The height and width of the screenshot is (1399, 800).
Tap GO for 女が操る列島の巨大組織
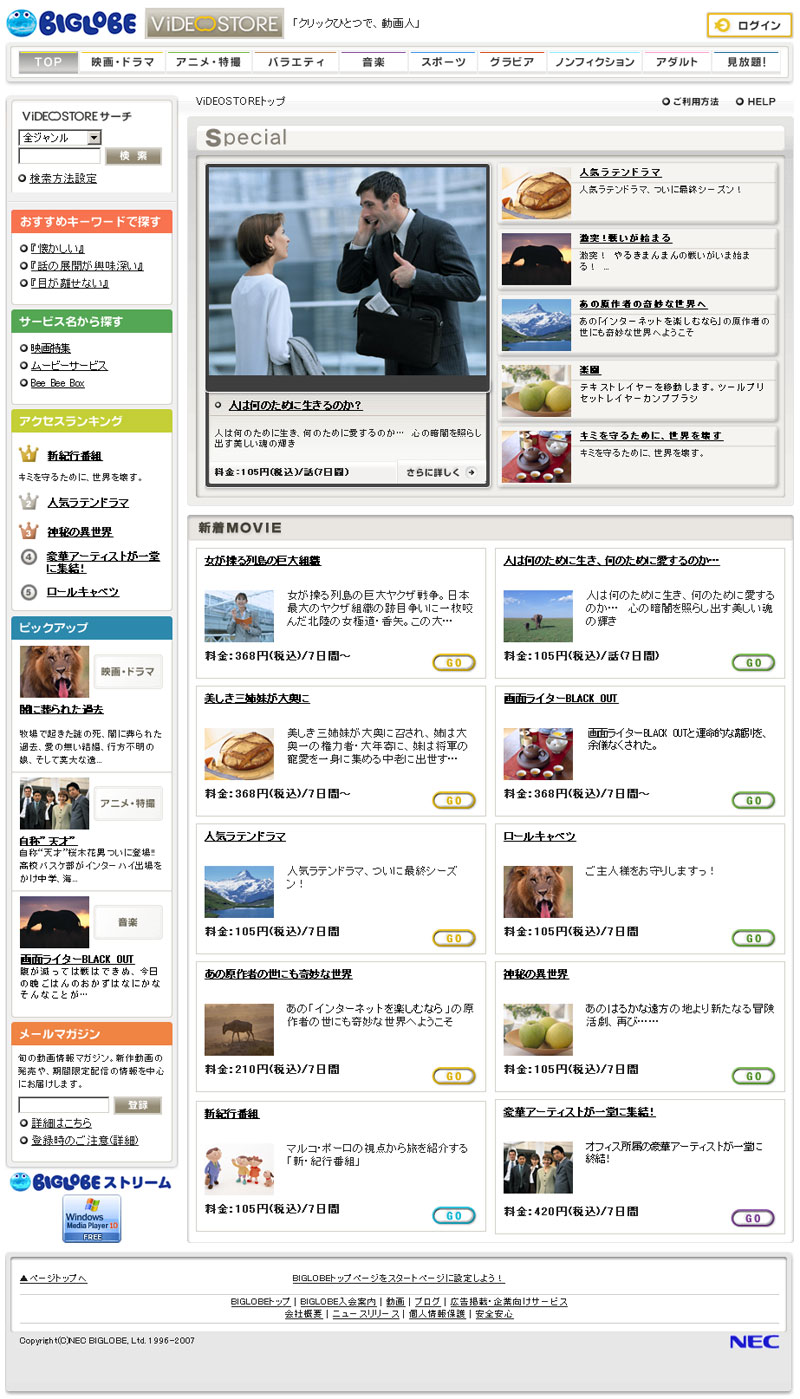click(453, 662)
